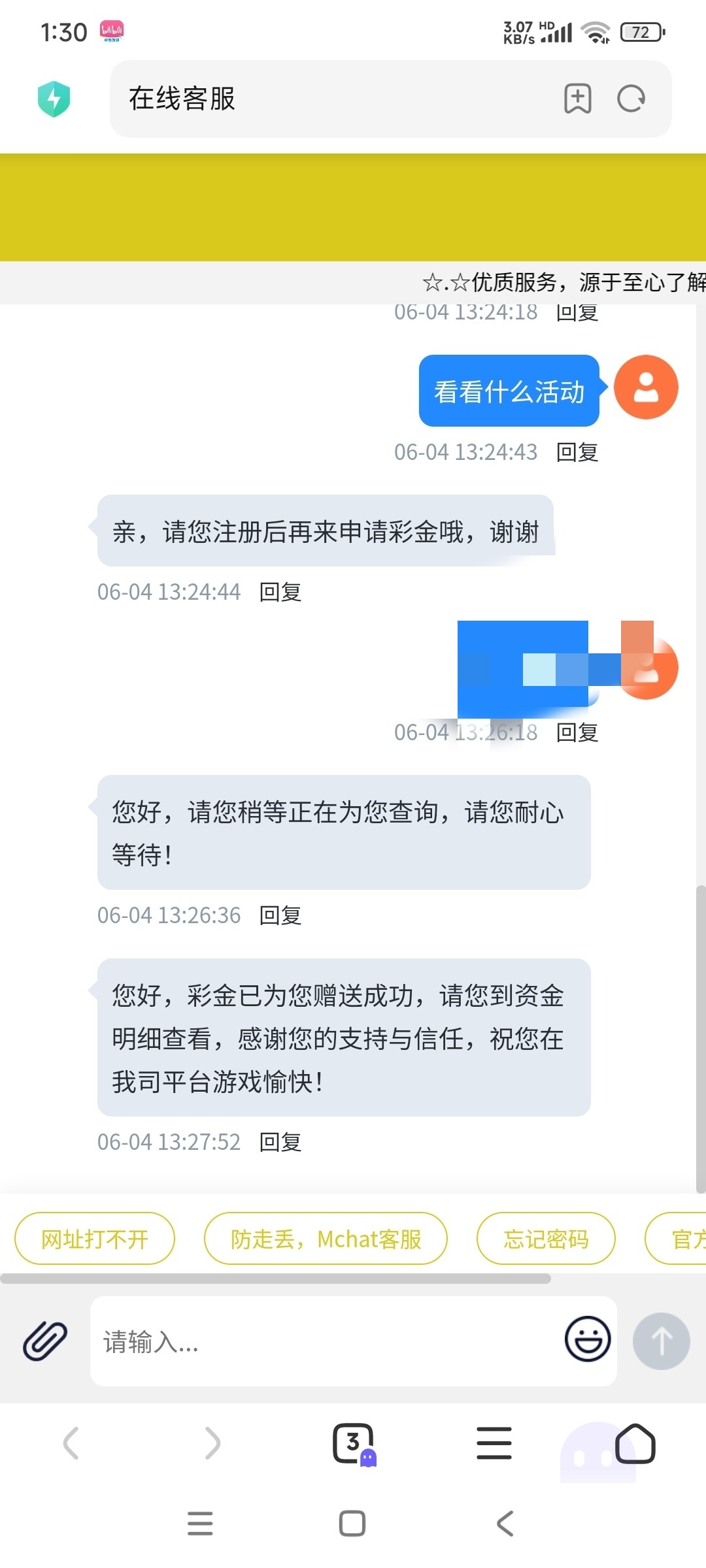Open the browser tabs switcher
The width and height of the screenshot is (706, 1568).
[354, 1443]
